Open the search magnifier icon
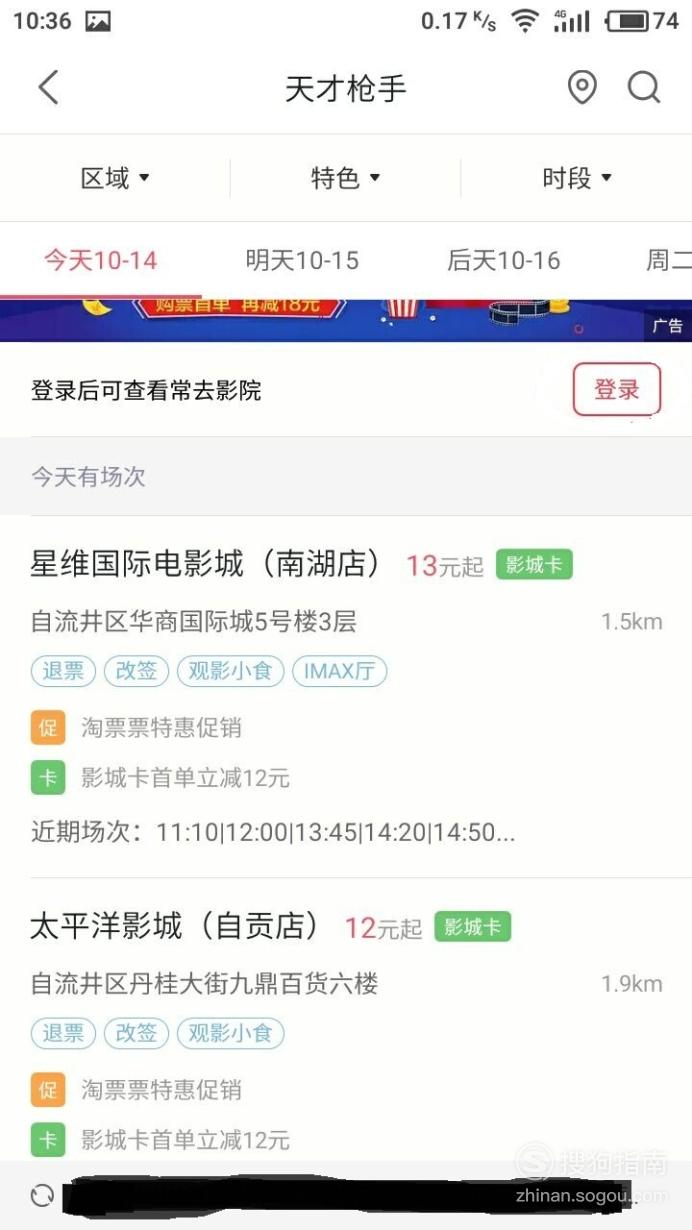This screenshot has width=692, height=1230. point(644,88)
